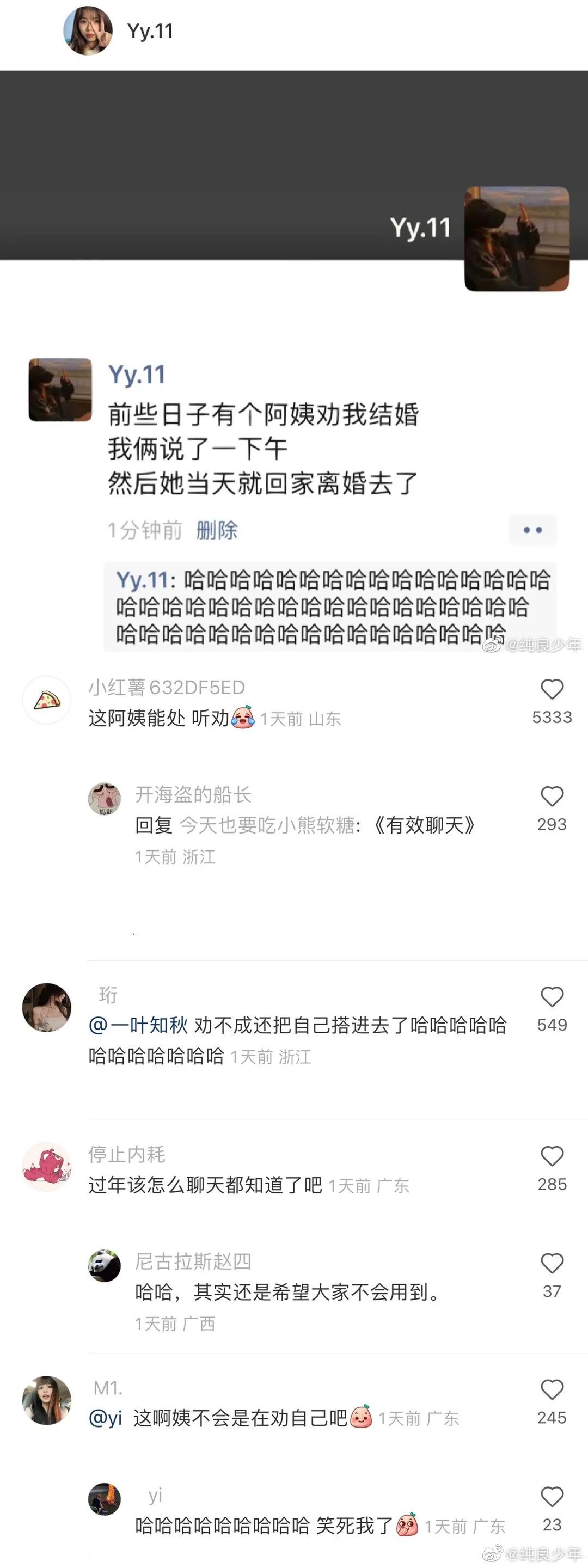Open 尼古拉斯赵四's profile
The image size is (588, 1568).
[x=105, y=1265]
